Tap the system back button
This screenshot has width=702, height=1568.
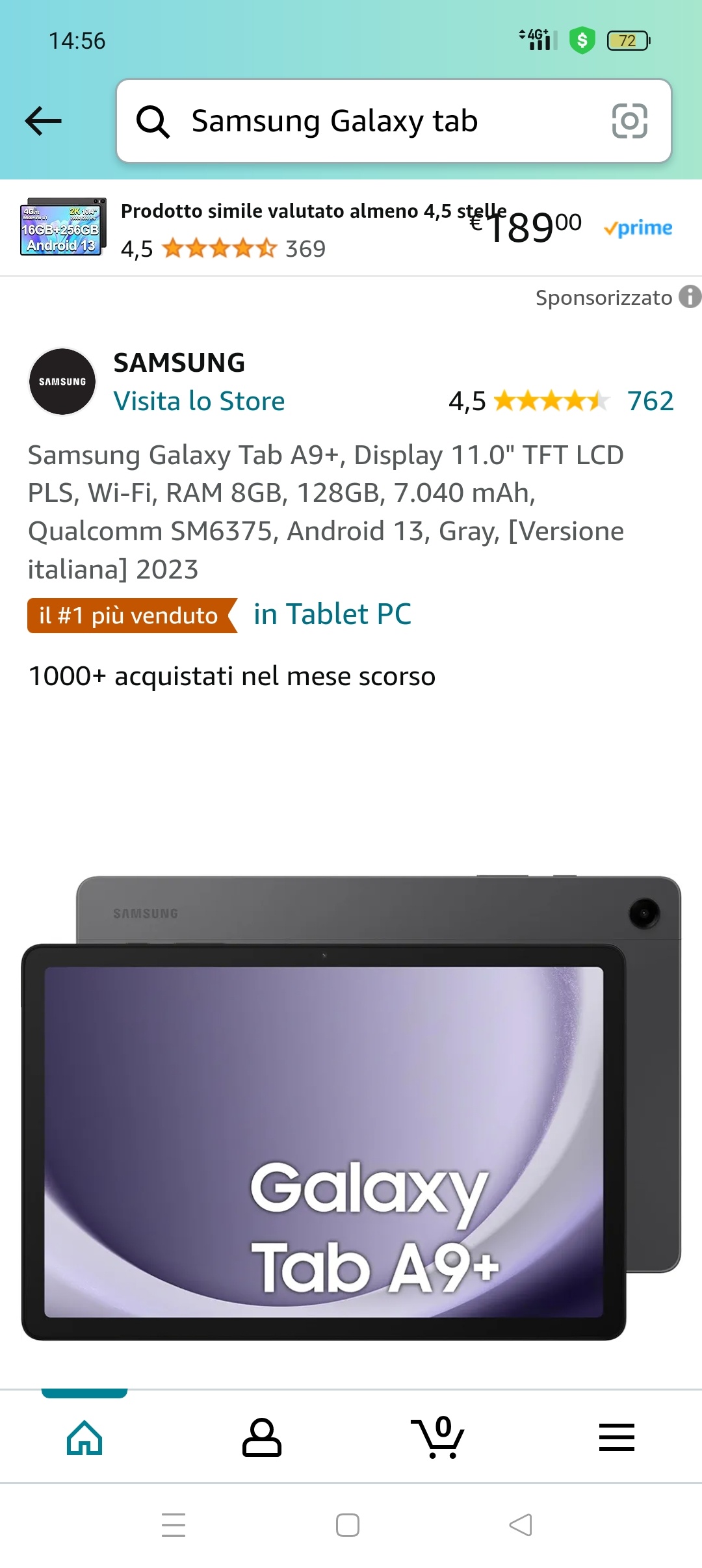click(521, 1525)
